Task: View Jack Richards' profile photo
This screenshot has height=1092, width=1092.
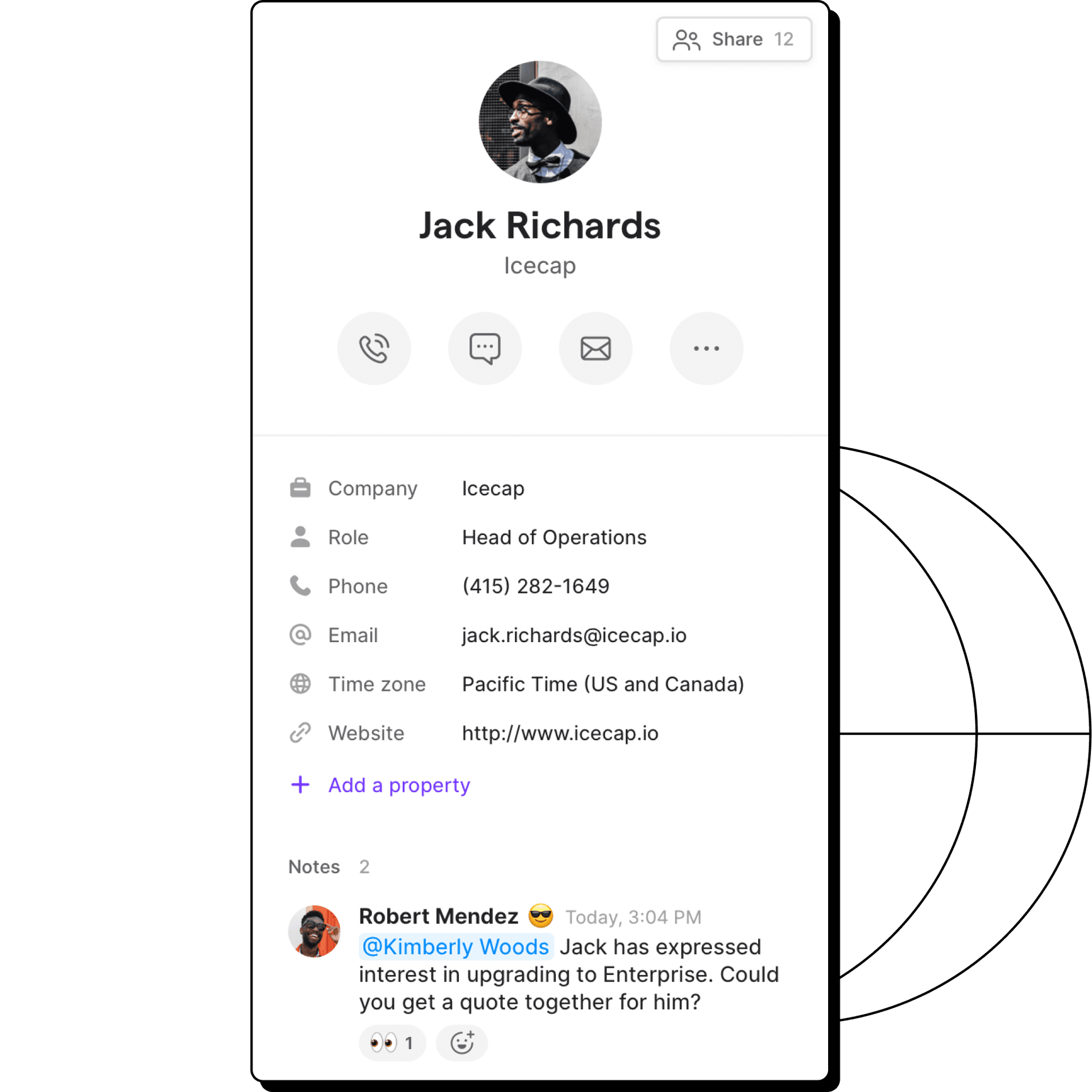Action: tap(540, 122)
